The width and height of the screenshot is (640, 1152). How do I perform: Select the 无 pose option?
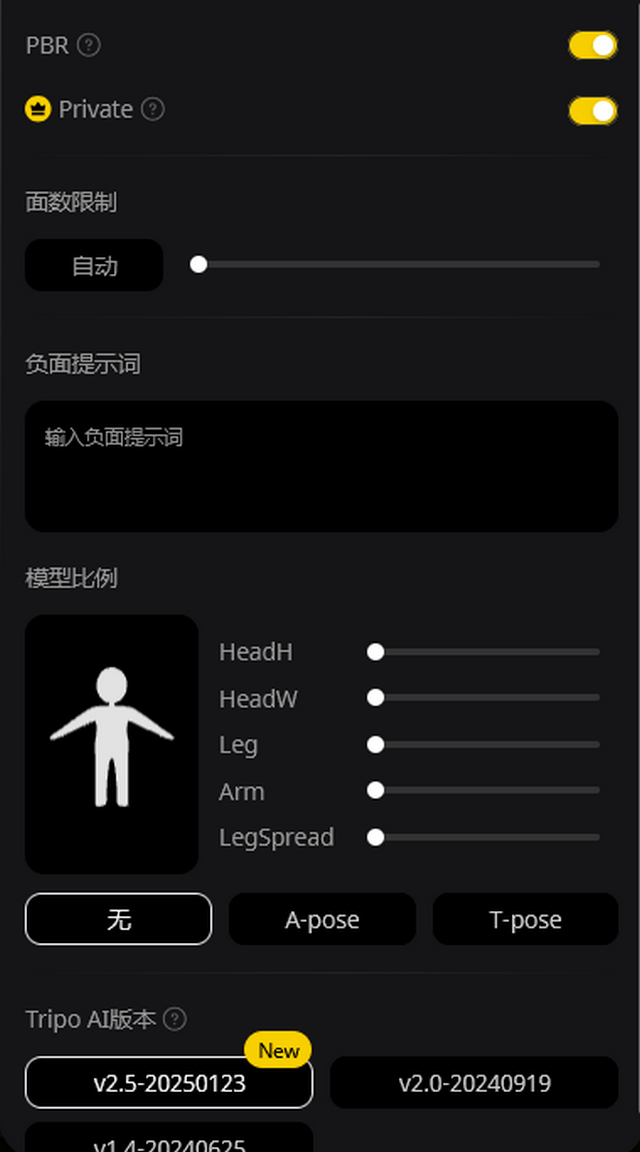118,919
